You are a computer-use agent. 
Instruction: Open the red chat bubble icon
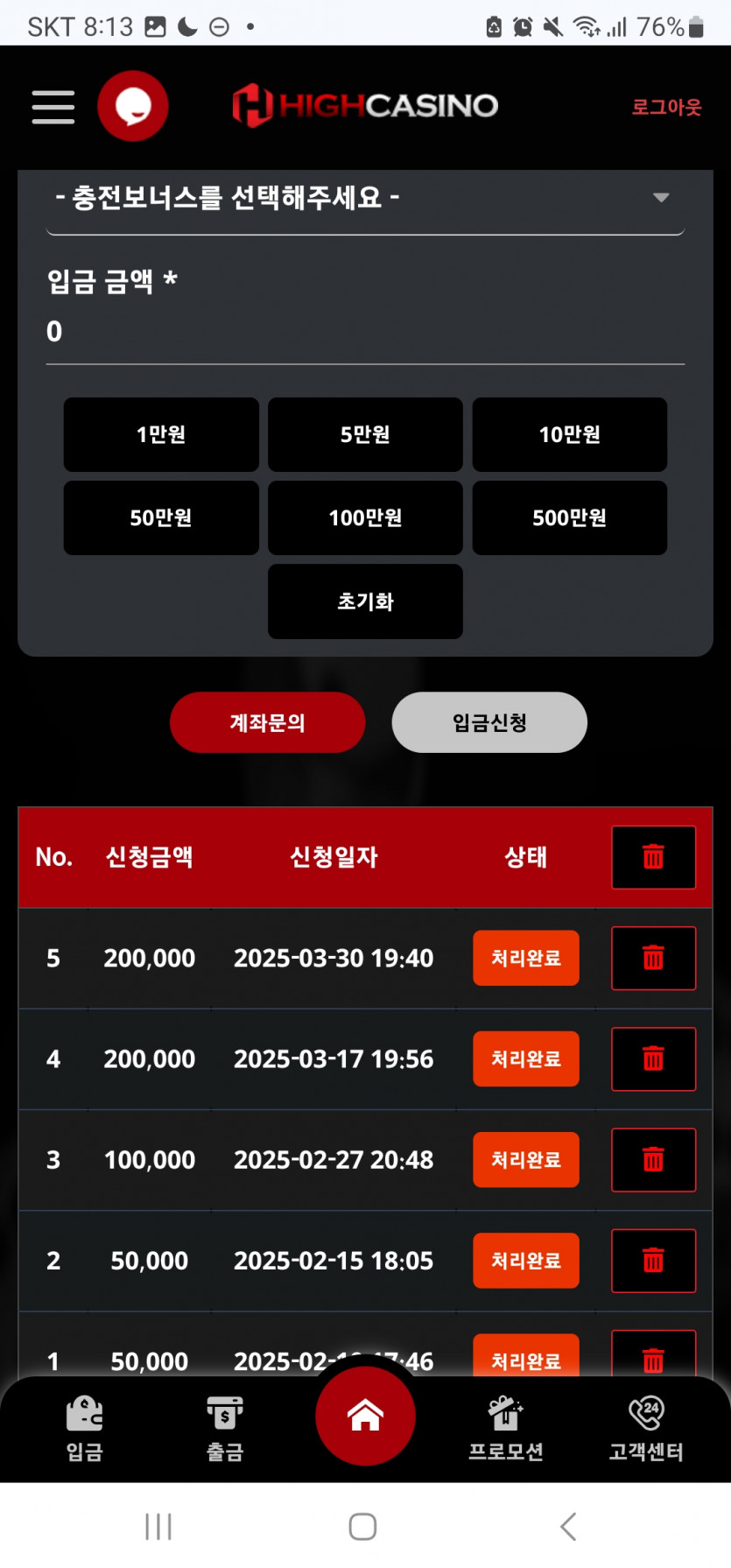[x=133, y=106]
